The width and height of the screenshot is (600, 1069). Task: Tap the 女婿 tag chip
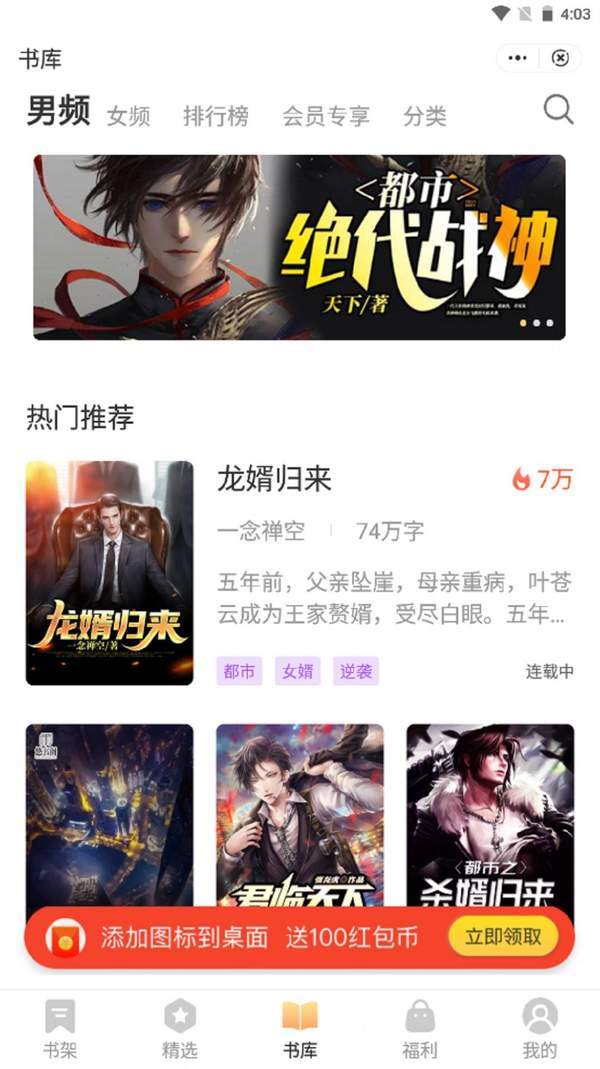[x=297, y=671]
